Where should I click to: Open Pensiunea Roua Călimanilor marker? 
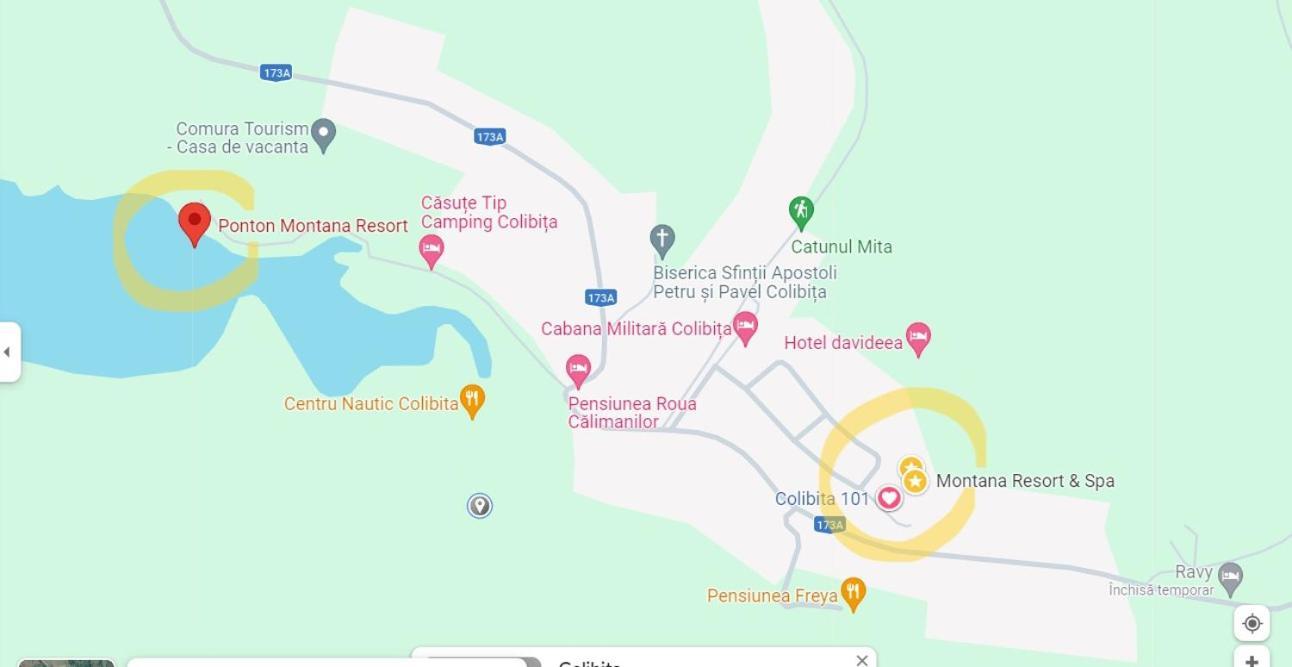point(578,370)
